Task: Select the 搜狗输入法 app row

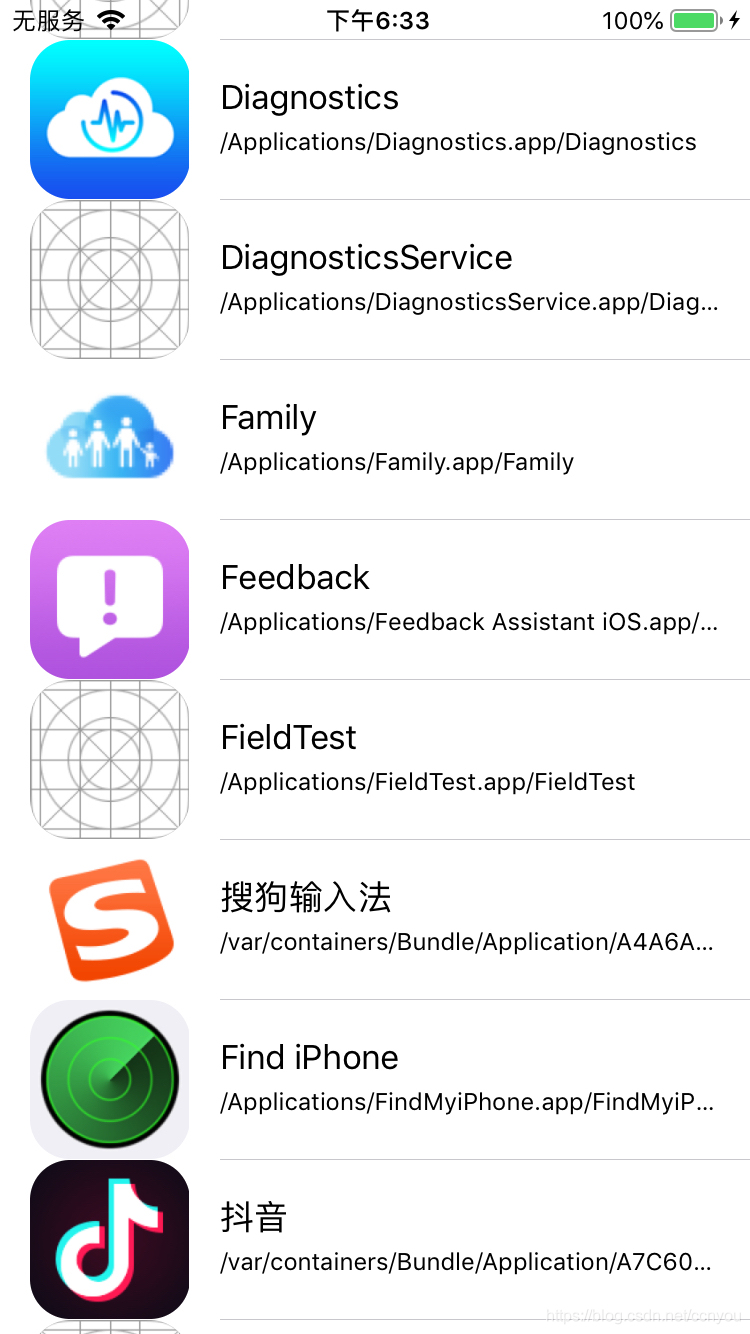Action: click(x=375, y=920)
